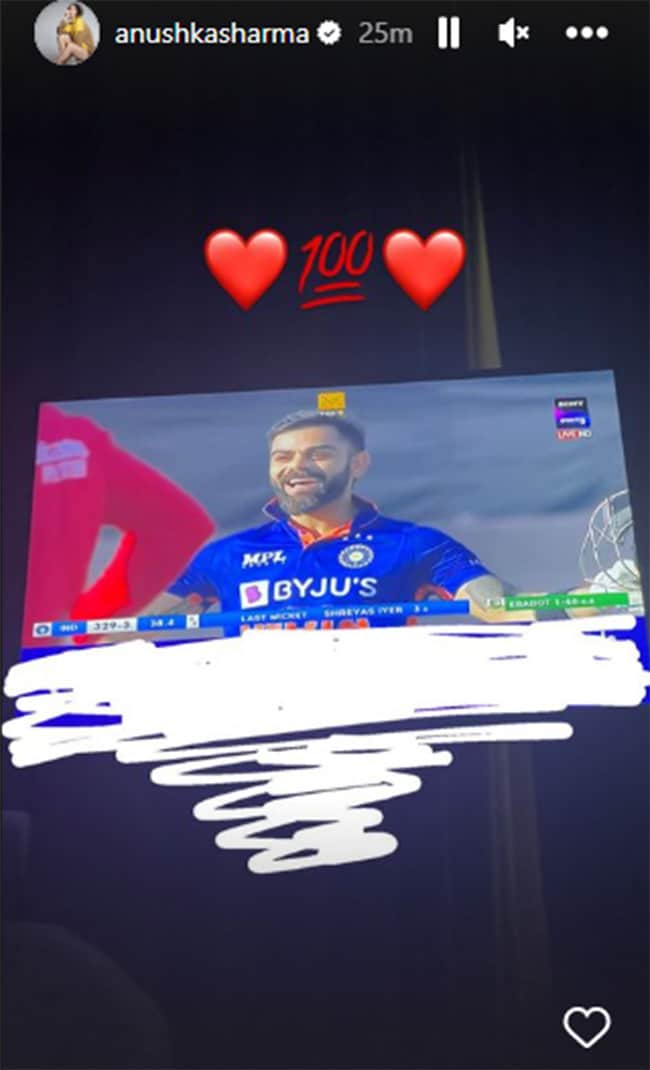Open the anushkasharma username link
650x1070 pixels.
tap(213, 34)
